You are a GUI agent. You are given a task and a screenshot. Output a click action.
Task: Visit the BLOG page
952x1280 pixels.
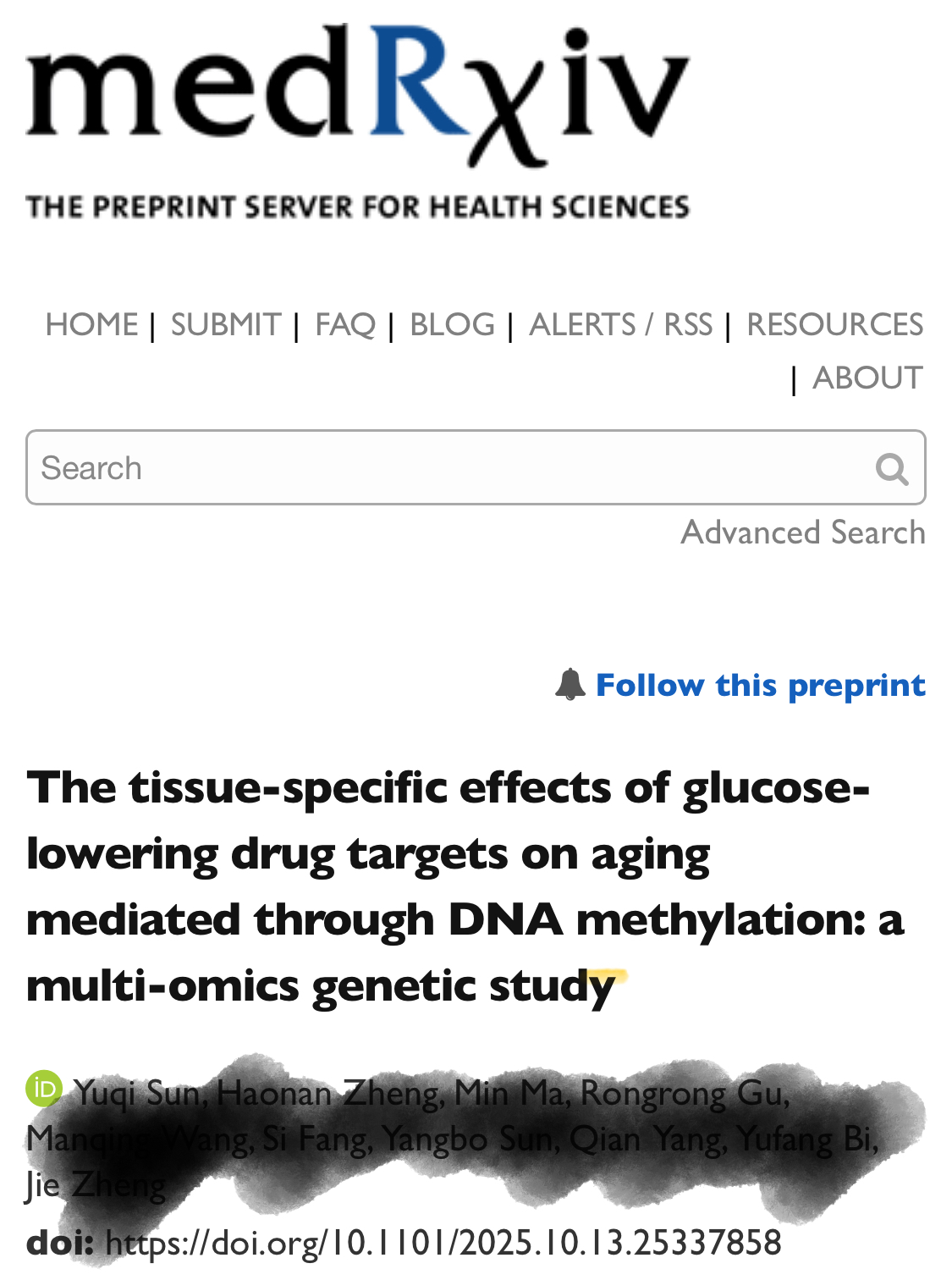pos(452,325)
